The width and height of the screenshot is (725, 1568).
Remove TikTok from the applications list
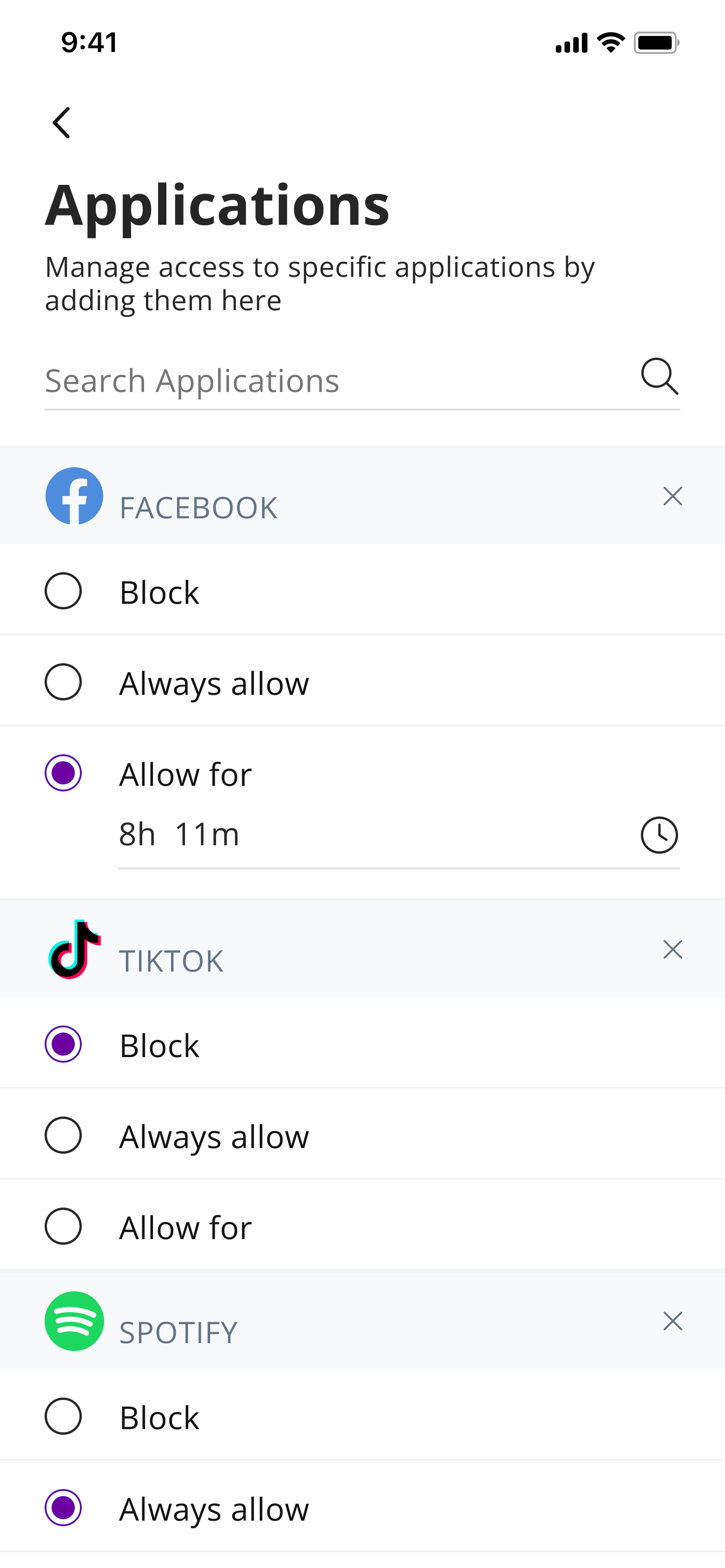pyautogui.click(x=672, y=949)
